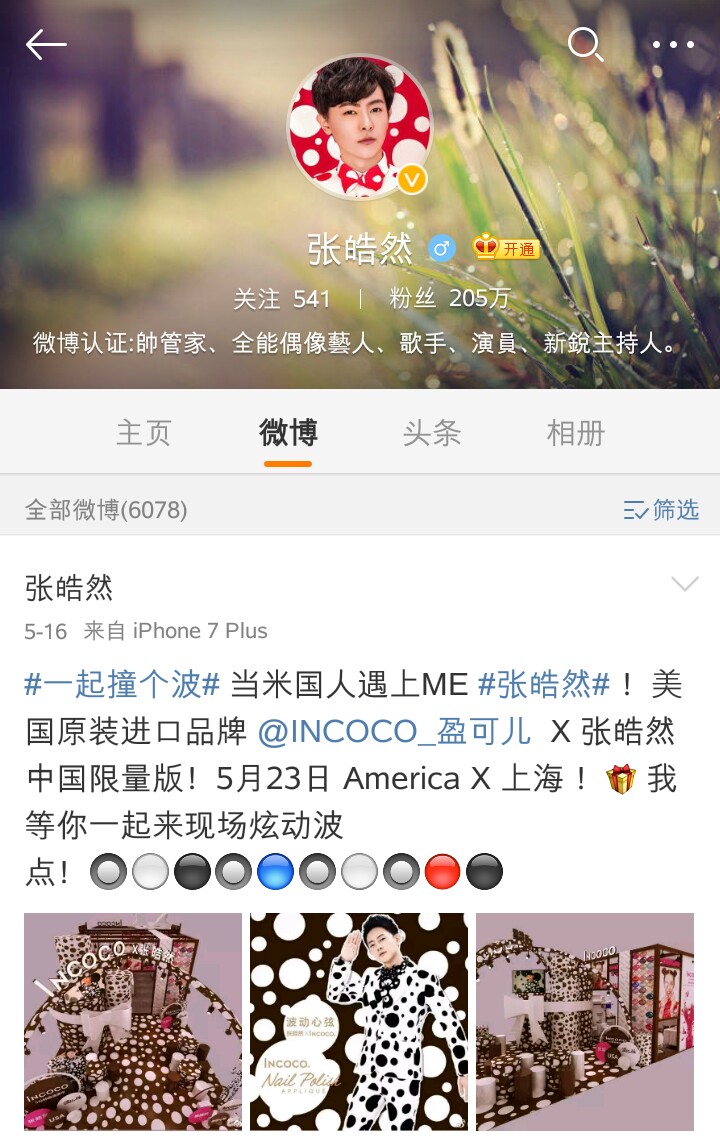Open the 筛选 filter option
Image resolution: width=720 pixels, height=1141 pixels.
(661, 510)
